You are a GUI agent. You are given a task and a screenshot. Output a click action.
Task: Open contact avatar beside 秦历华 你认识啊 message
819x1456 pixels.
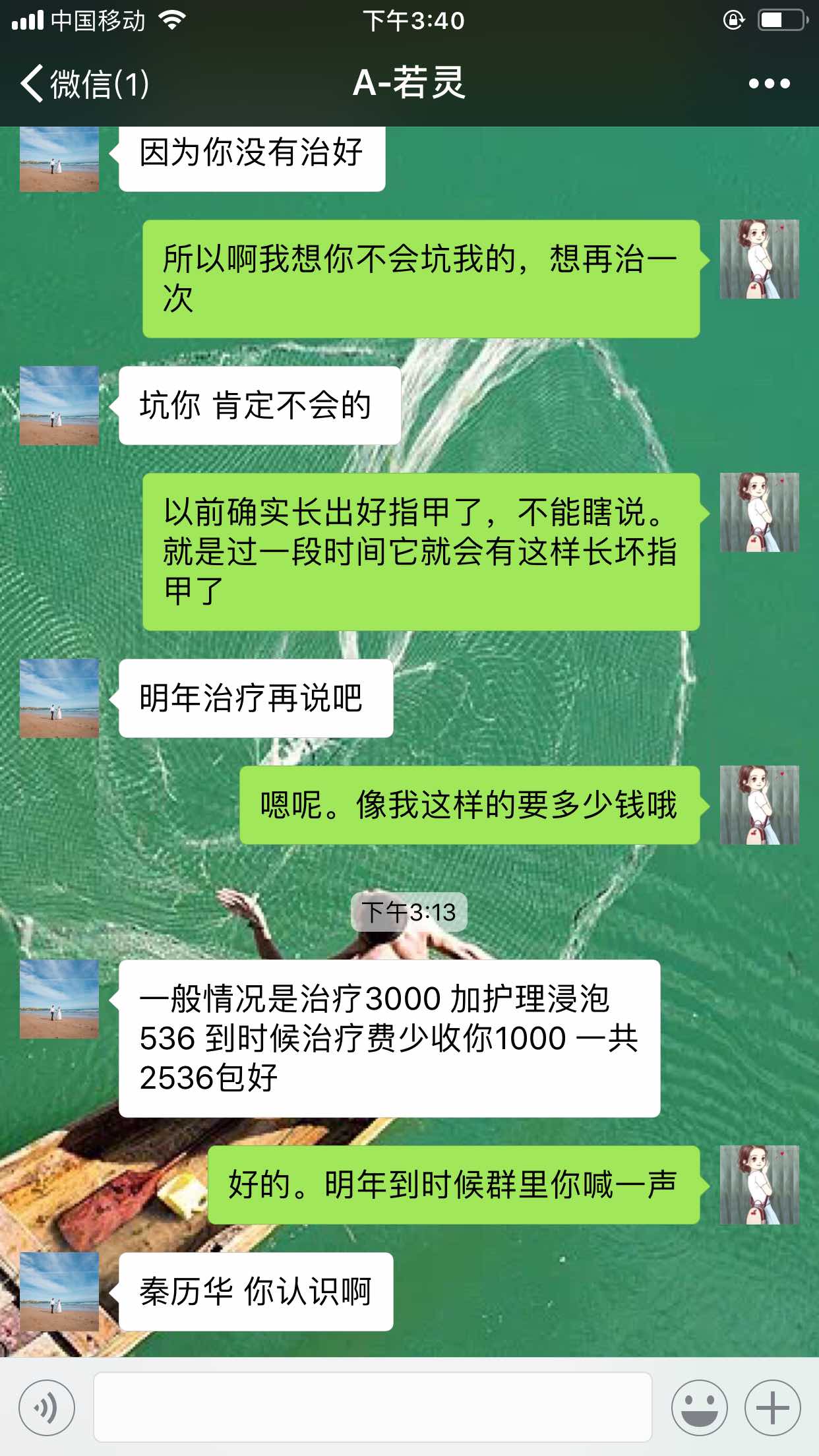pyautogui.click(x=59, y=1291)
